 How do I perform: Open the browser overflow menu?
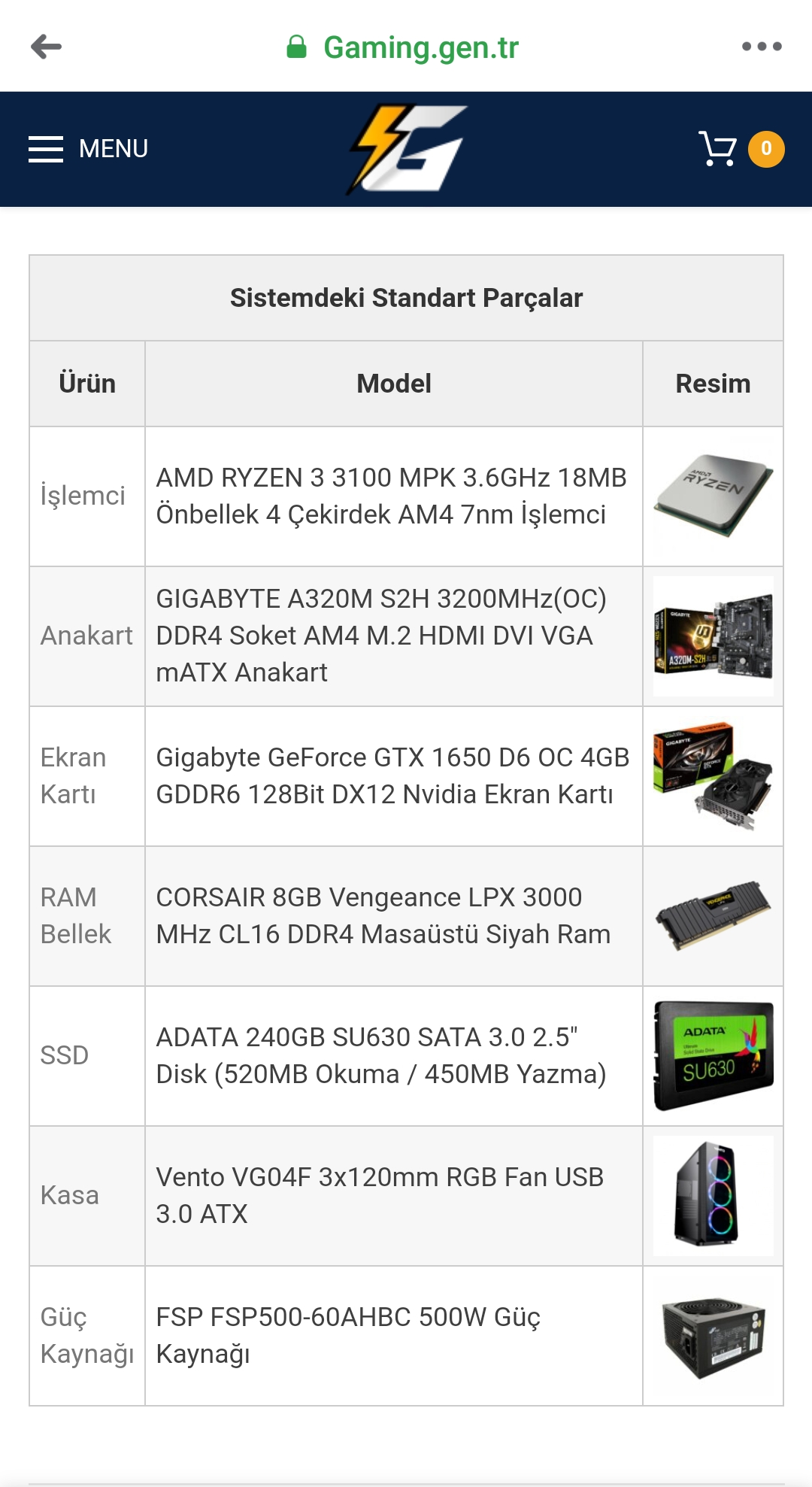pos(761,47)
